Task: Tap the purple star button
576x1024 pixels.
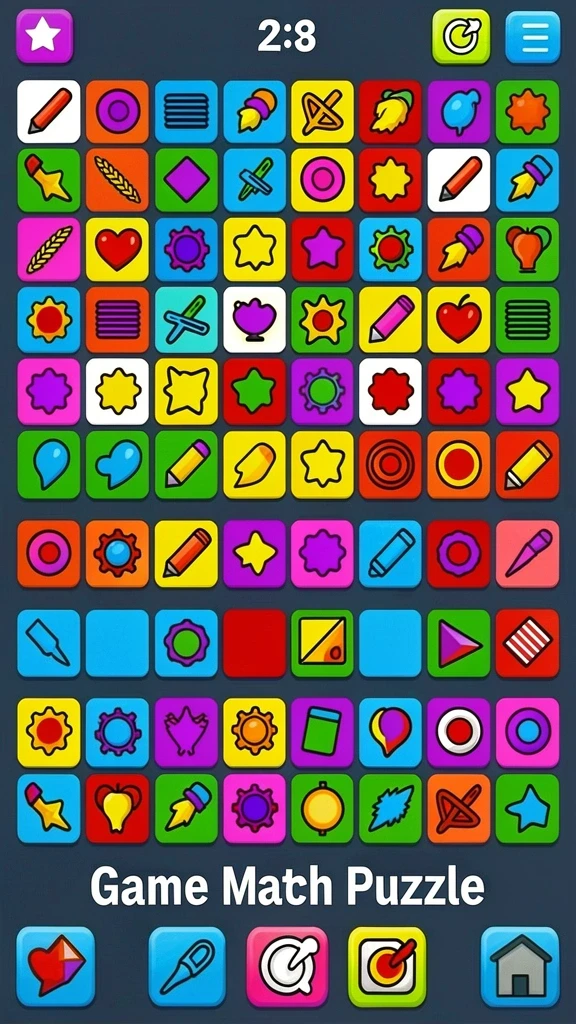Action: (x=44, y=36)
